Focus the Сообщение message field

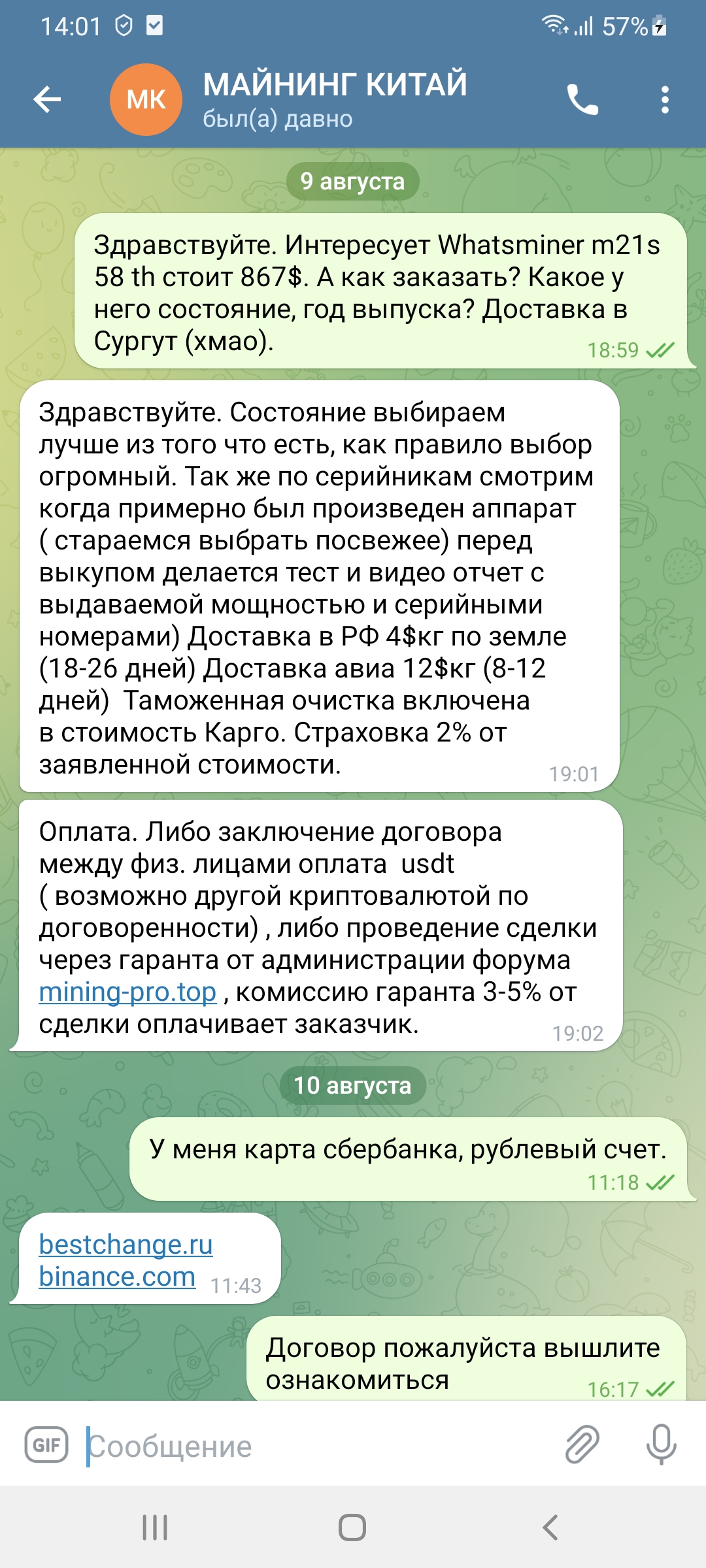320,1446
